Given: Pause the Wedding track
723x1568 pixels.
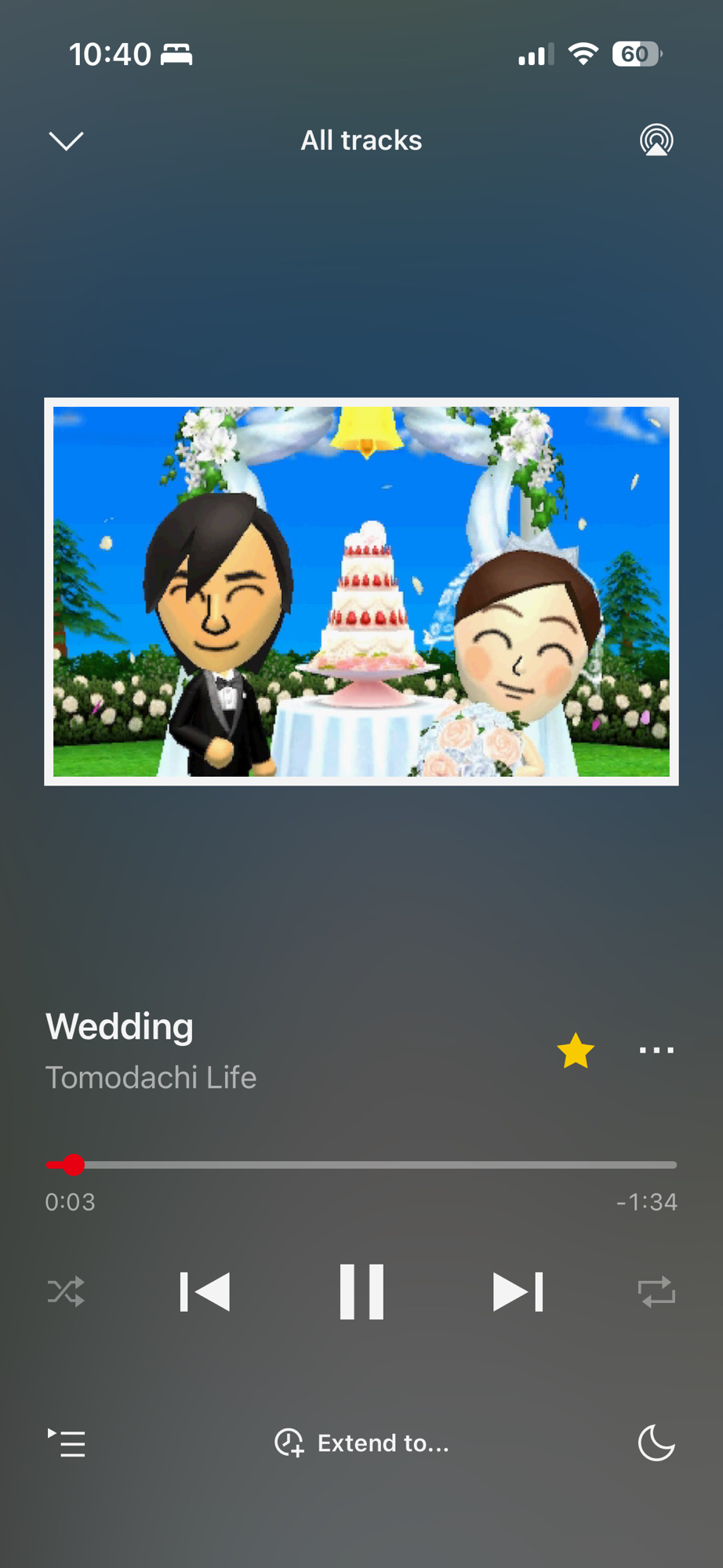Looking at the screenshot, I should (x=361, y=1292).
